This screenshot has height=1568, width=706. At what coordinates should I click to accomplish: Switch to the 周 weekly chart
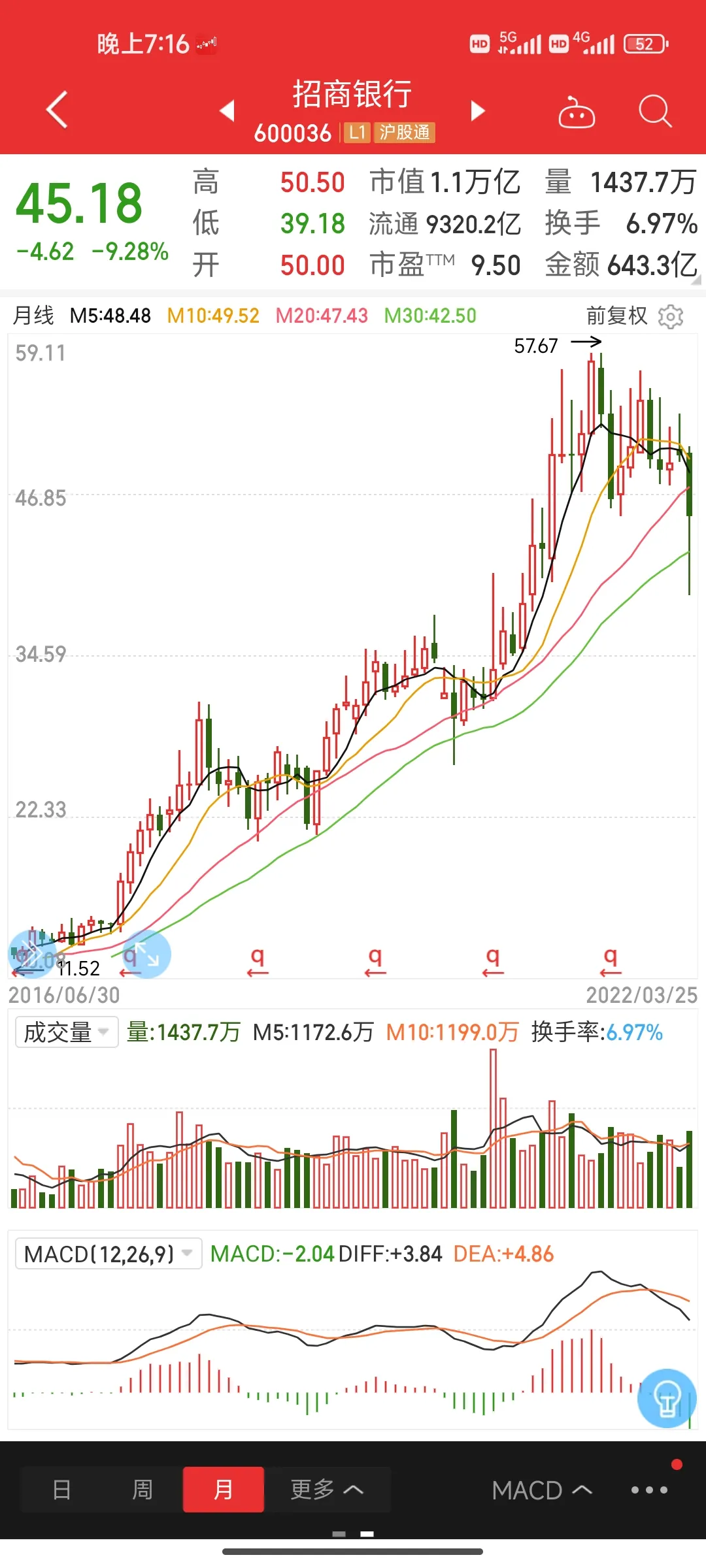[x=143, y=1490]
